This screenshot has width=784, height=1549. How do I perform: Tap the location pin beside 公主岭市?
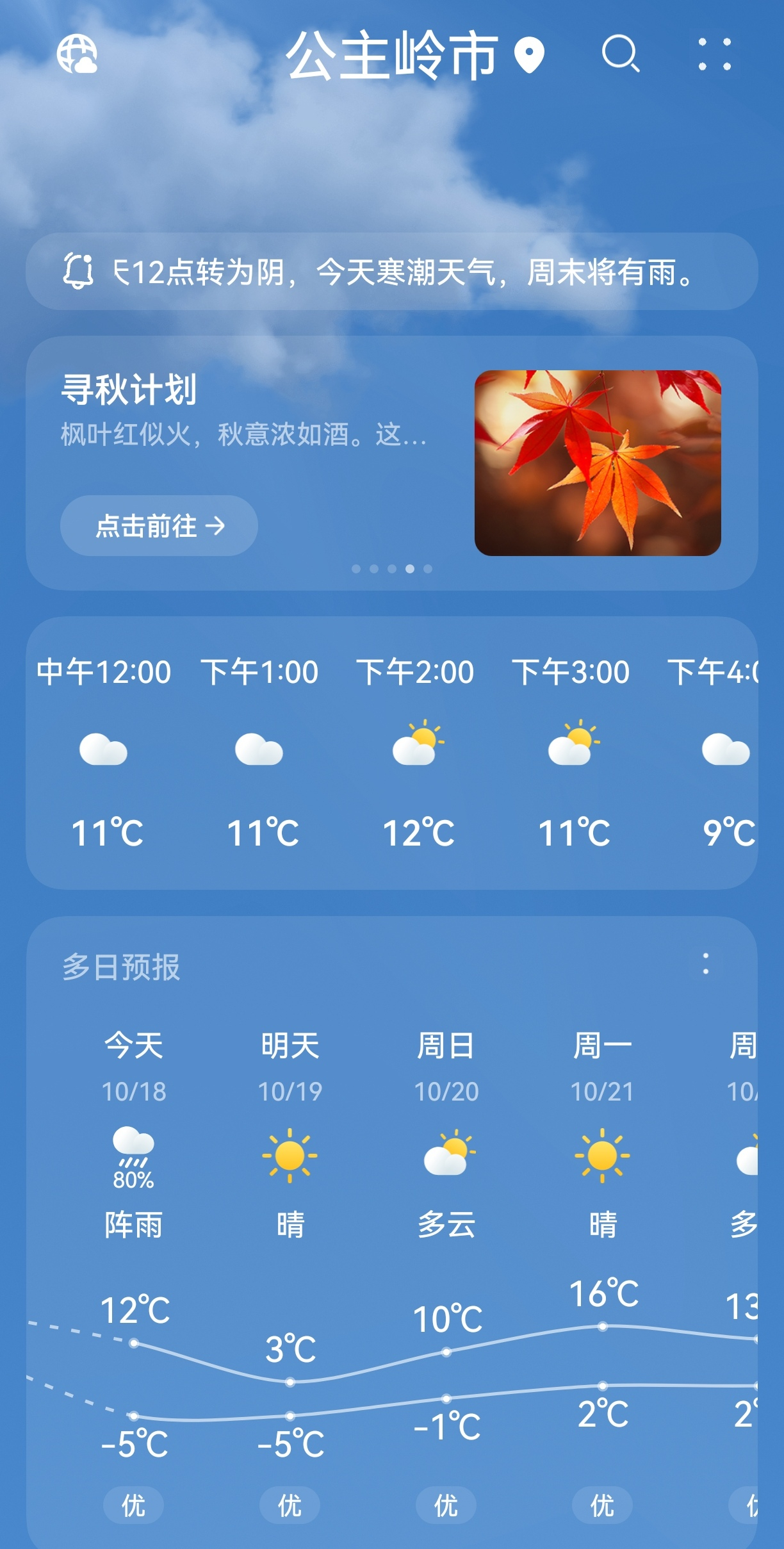pyautogui.click(x=529, y=55)
